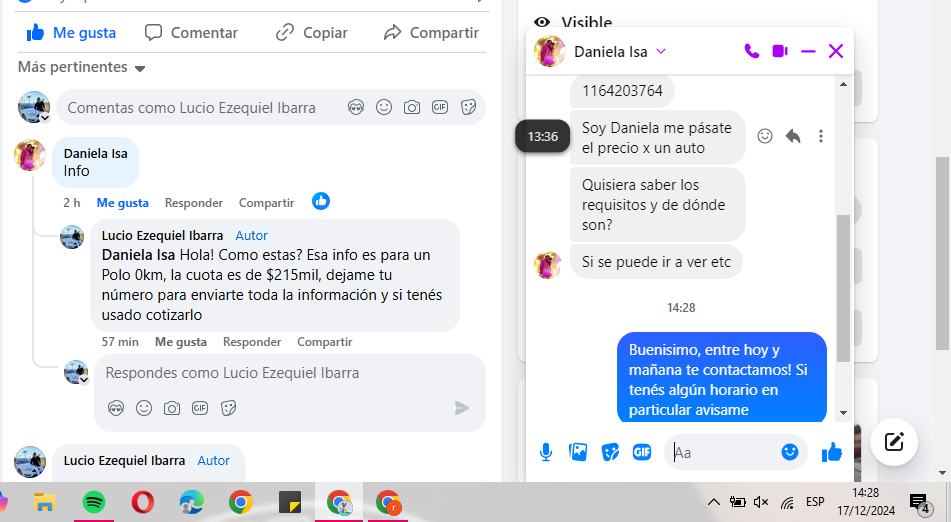Viewport: 951px width, 522px height.
Task: Send a thumbs-up in the chat
Action: coord(831,453)
